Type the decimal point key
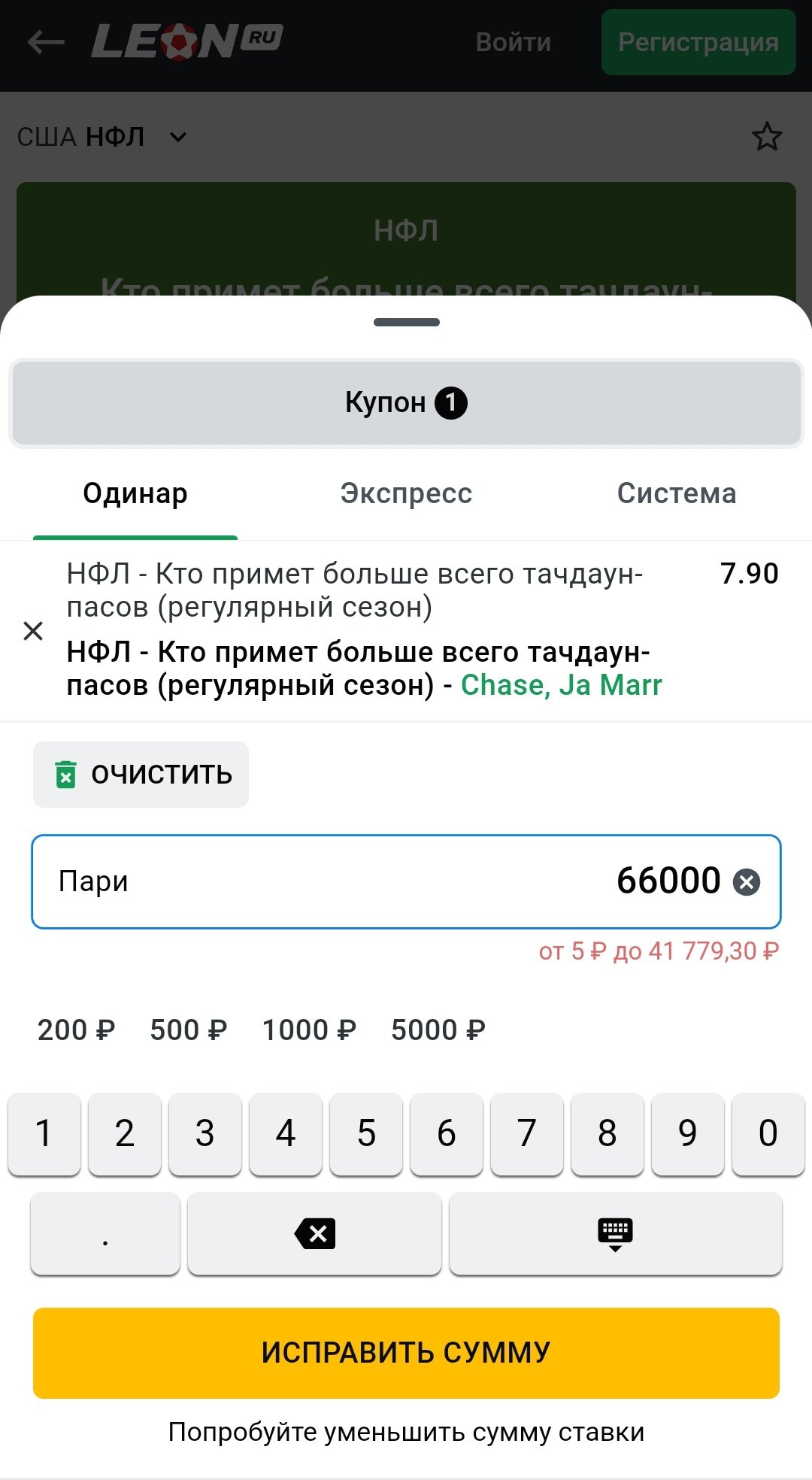The width and height of the screenshot is (812, 1480). (105, 1234)
